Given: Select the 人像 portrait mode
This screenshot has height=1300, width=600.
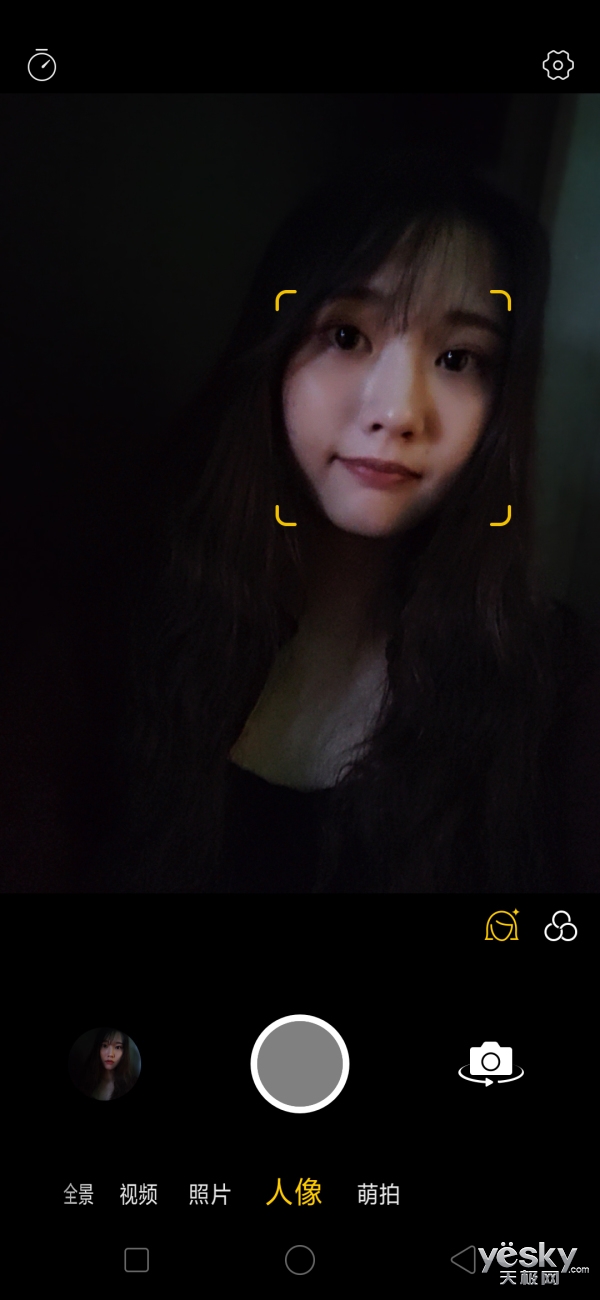Looking at the screenshot, I should (294, 1192).
